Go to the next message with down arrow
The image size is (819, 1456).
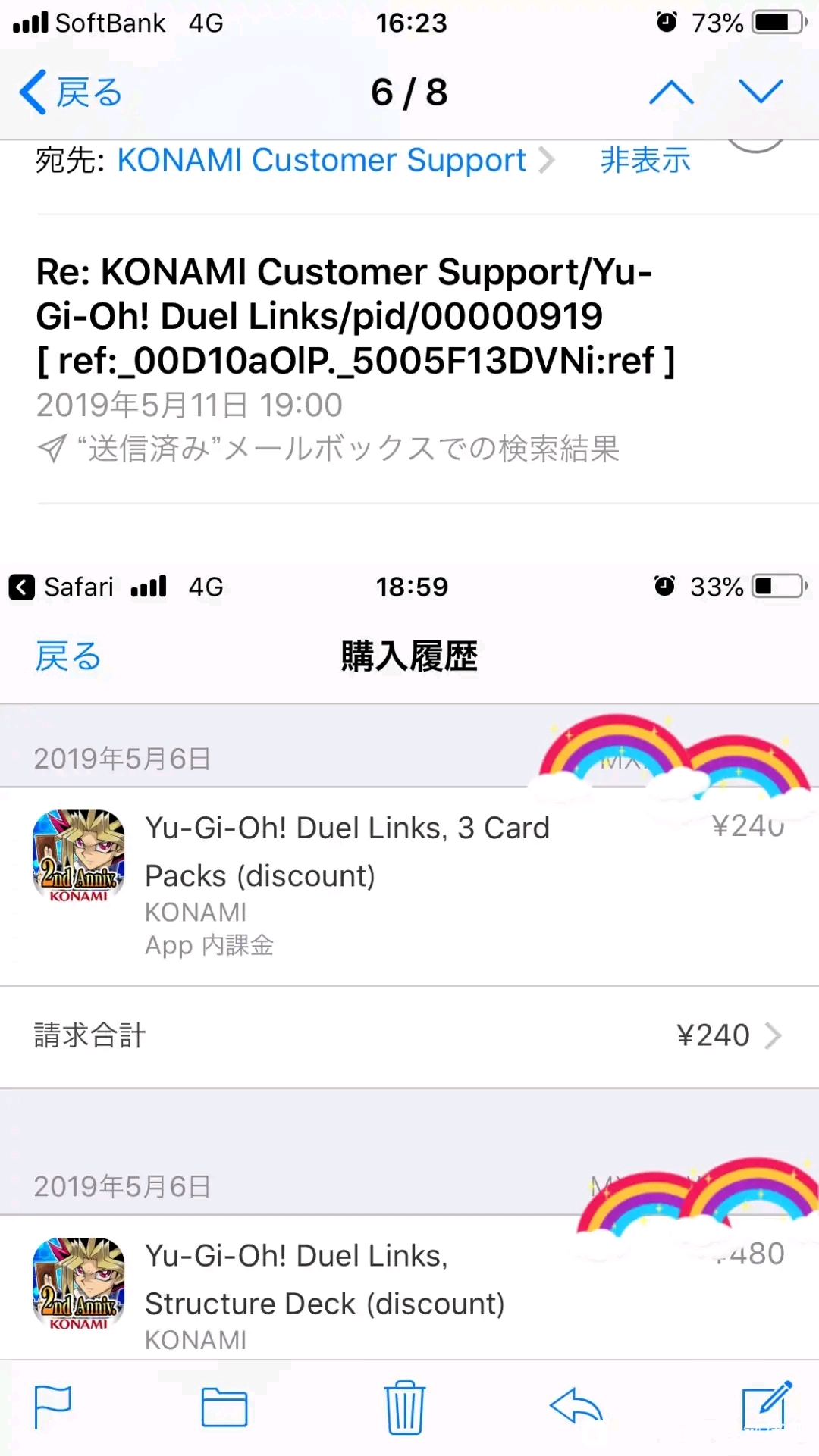[760, 92]
